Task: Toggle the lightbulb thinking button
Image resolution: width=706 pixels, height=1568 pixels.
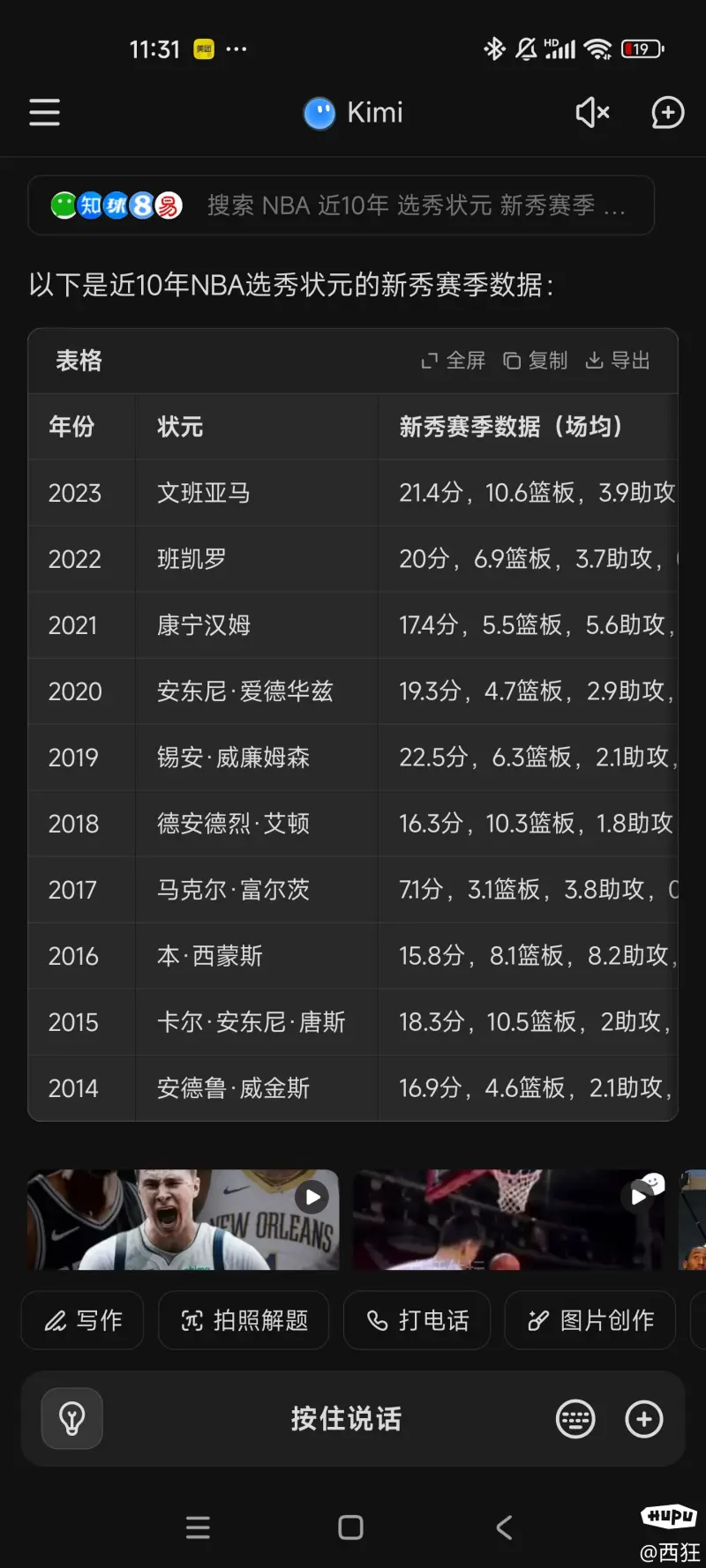Action: pos(72,1419)
